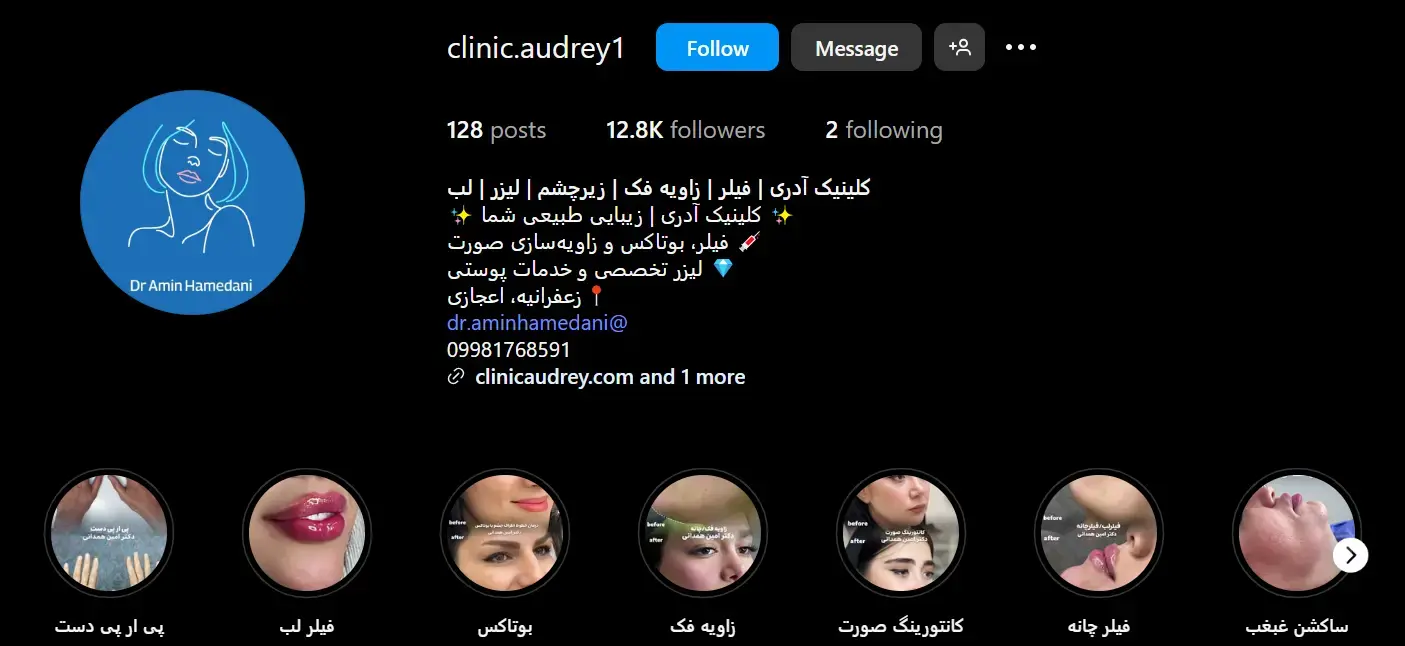Open the @dr.aminhamedani mention link
1405x646 pixels.
[537, 323]
